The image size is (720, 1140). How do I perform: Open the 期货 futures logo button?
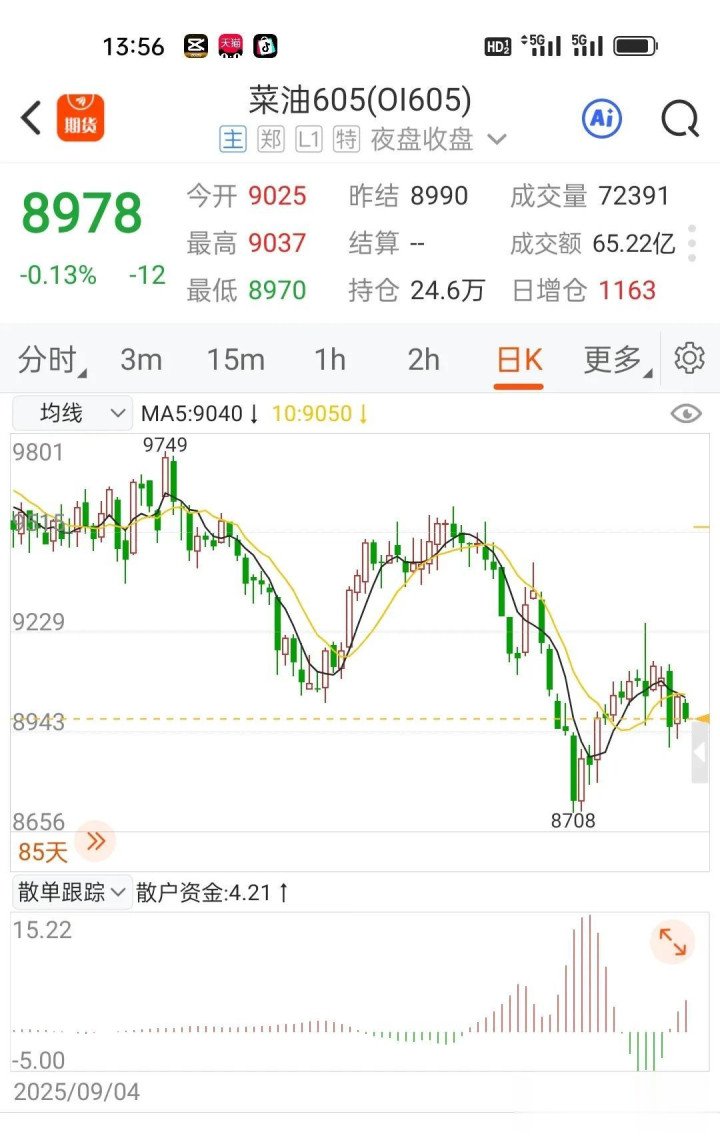[x=80, y=118]
